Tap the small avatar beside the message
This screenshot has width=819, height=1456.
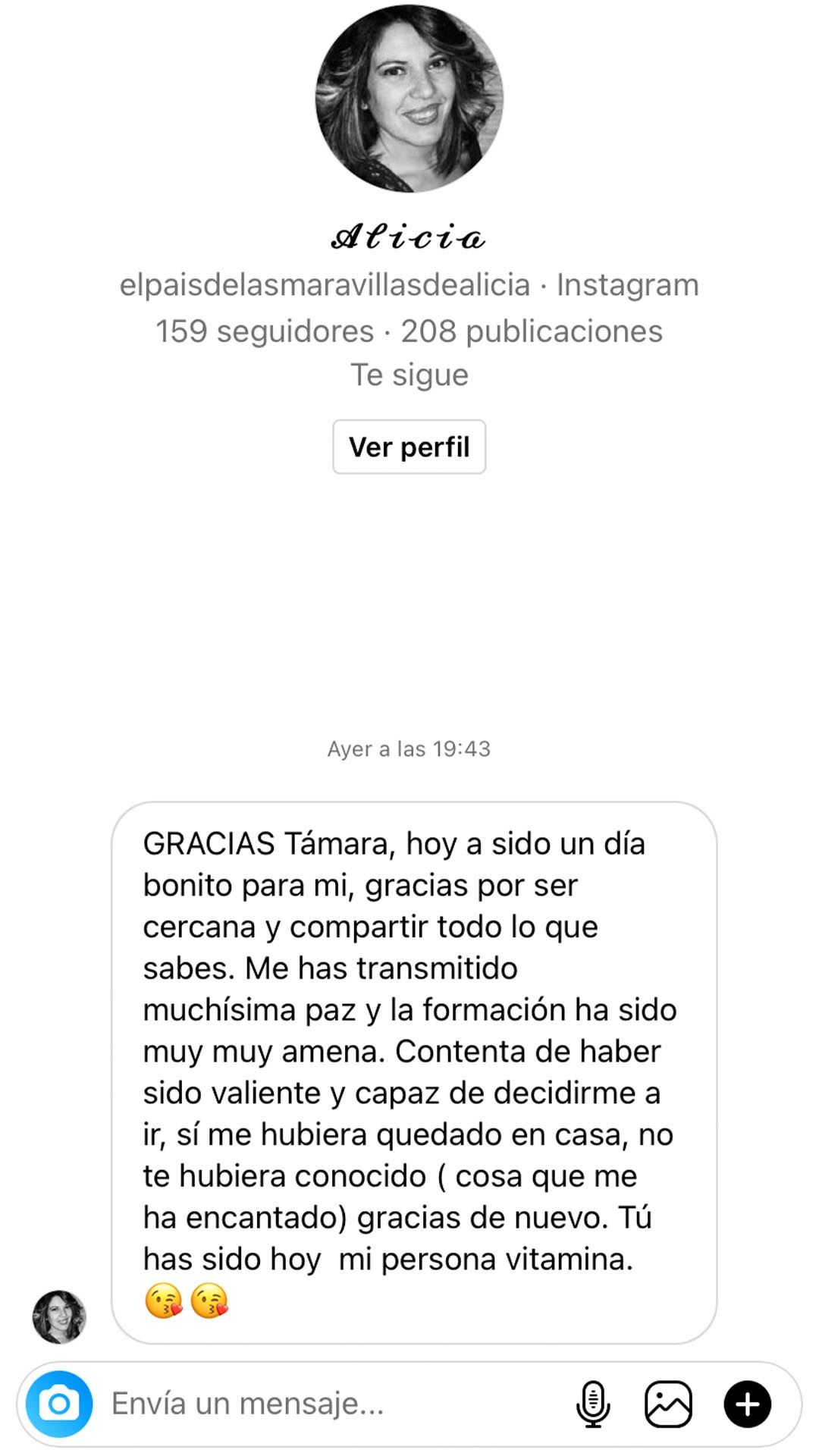(59, 1317)
